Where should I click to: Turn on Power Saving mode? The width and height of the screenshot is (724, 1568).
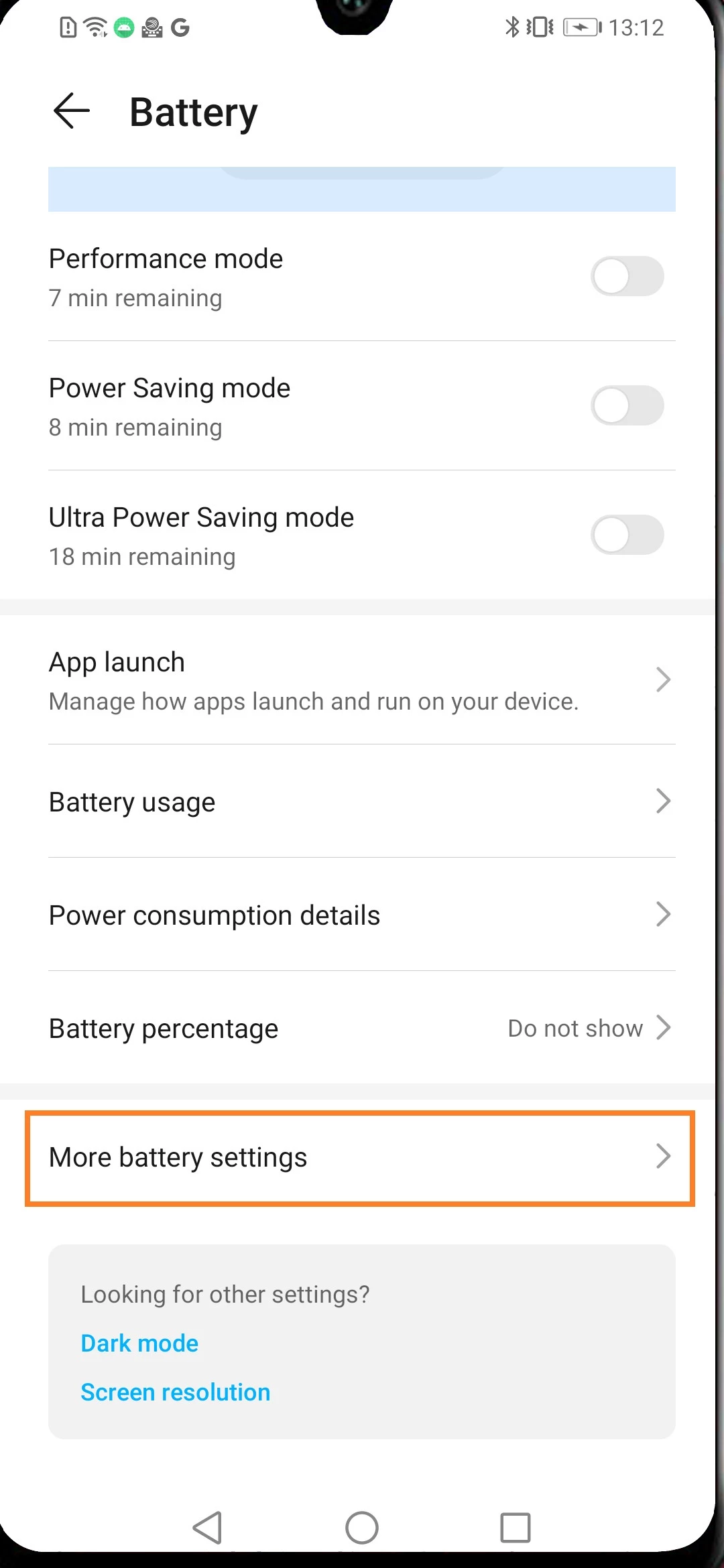point(627,405)
